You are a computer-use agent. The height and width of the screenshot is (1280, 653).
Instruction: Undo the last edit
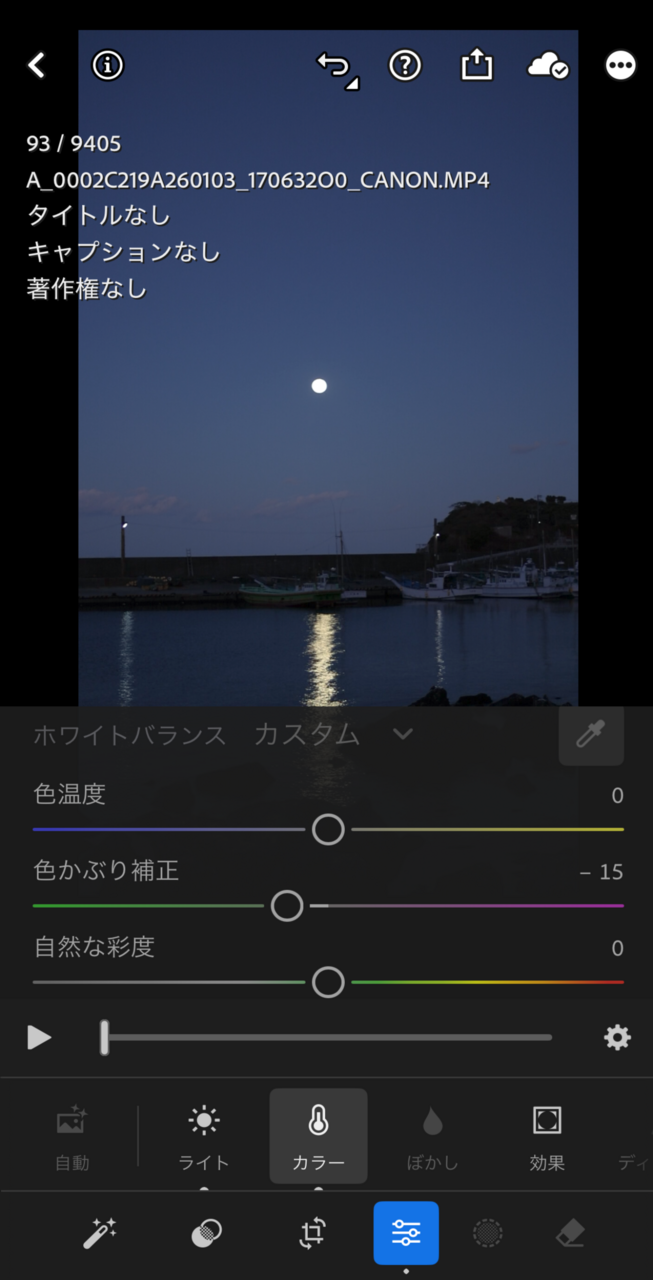[x=336, y=67]
